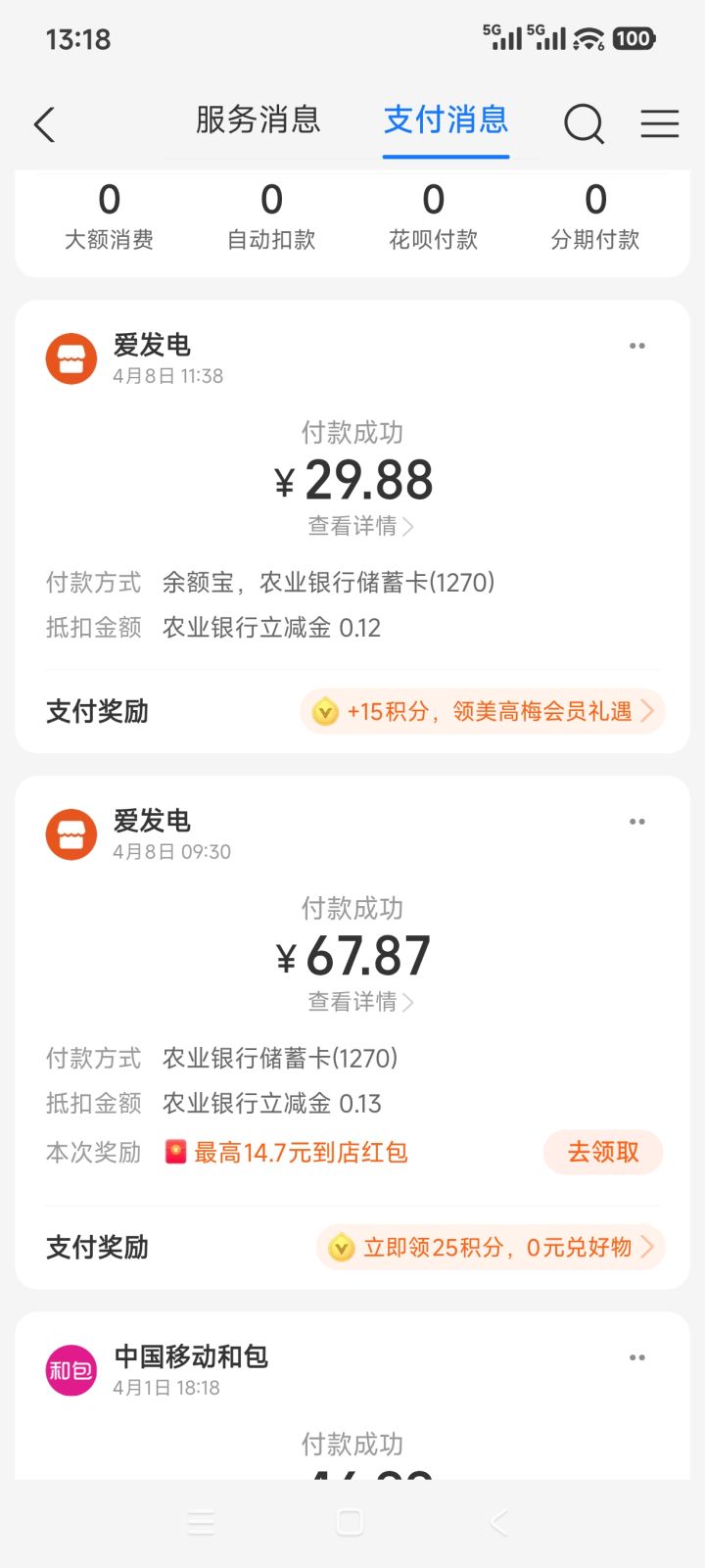Switch to the 服务消息 tab
This screenshot has height=1568, width=705.
258,120
